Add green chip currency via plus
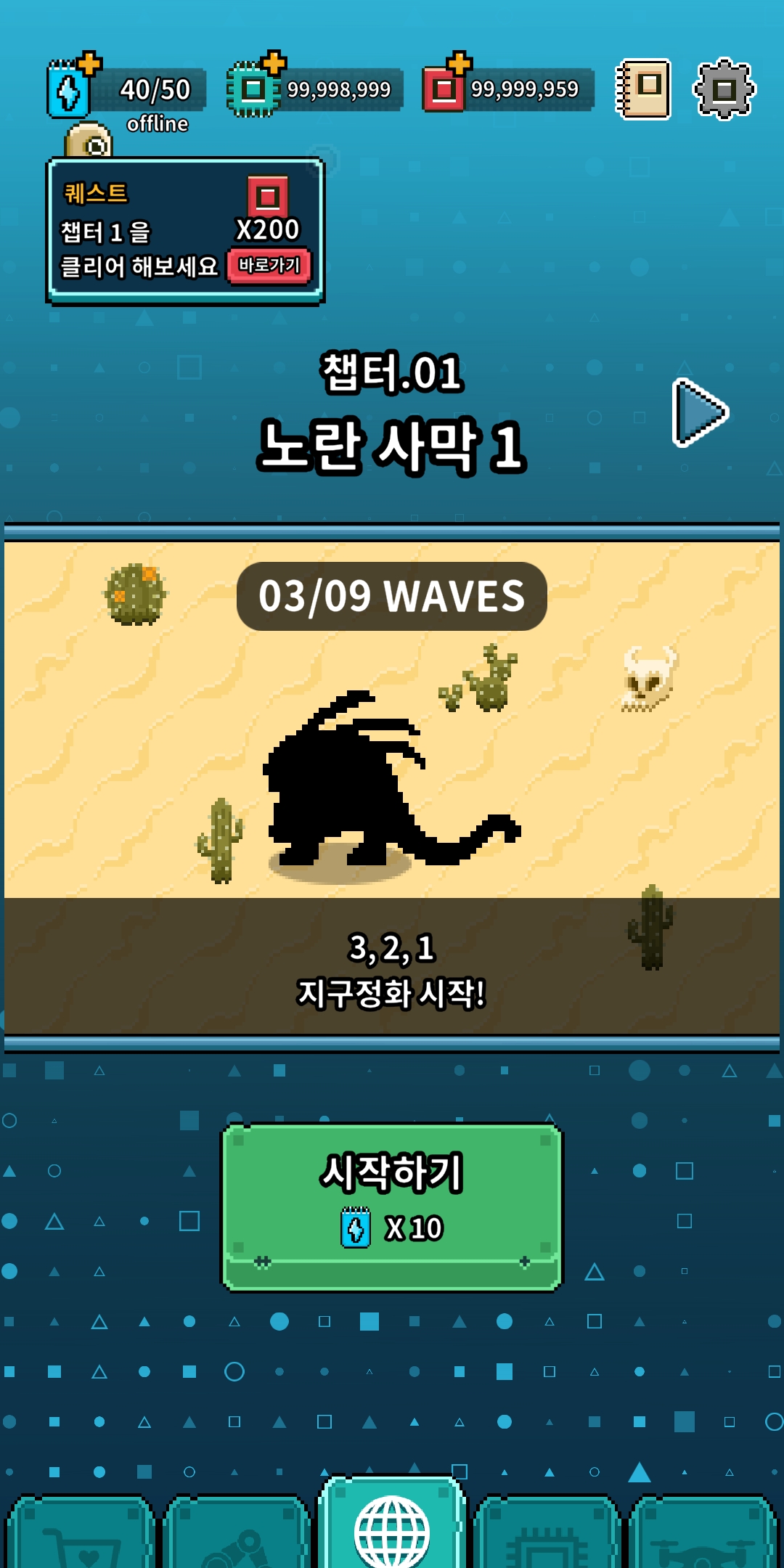 (274, 64)
